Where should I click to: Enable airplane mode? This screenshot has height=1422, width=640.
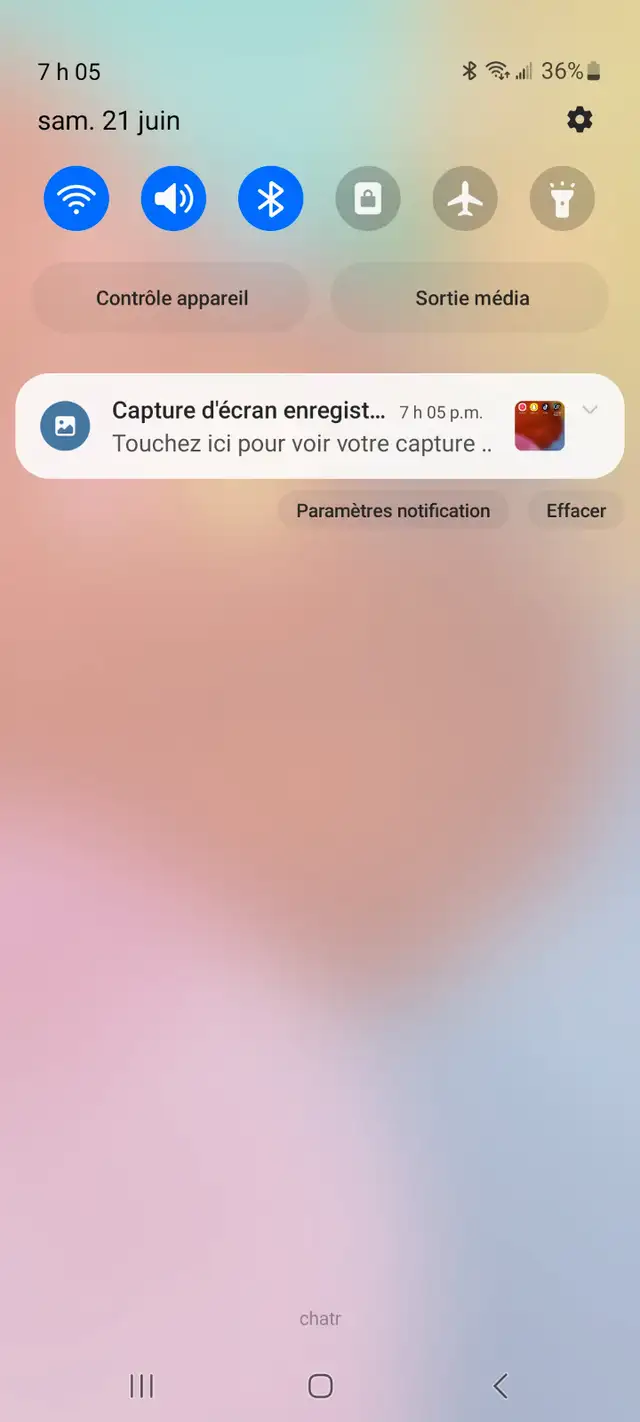pyautogui.click(x=465, y=199)
